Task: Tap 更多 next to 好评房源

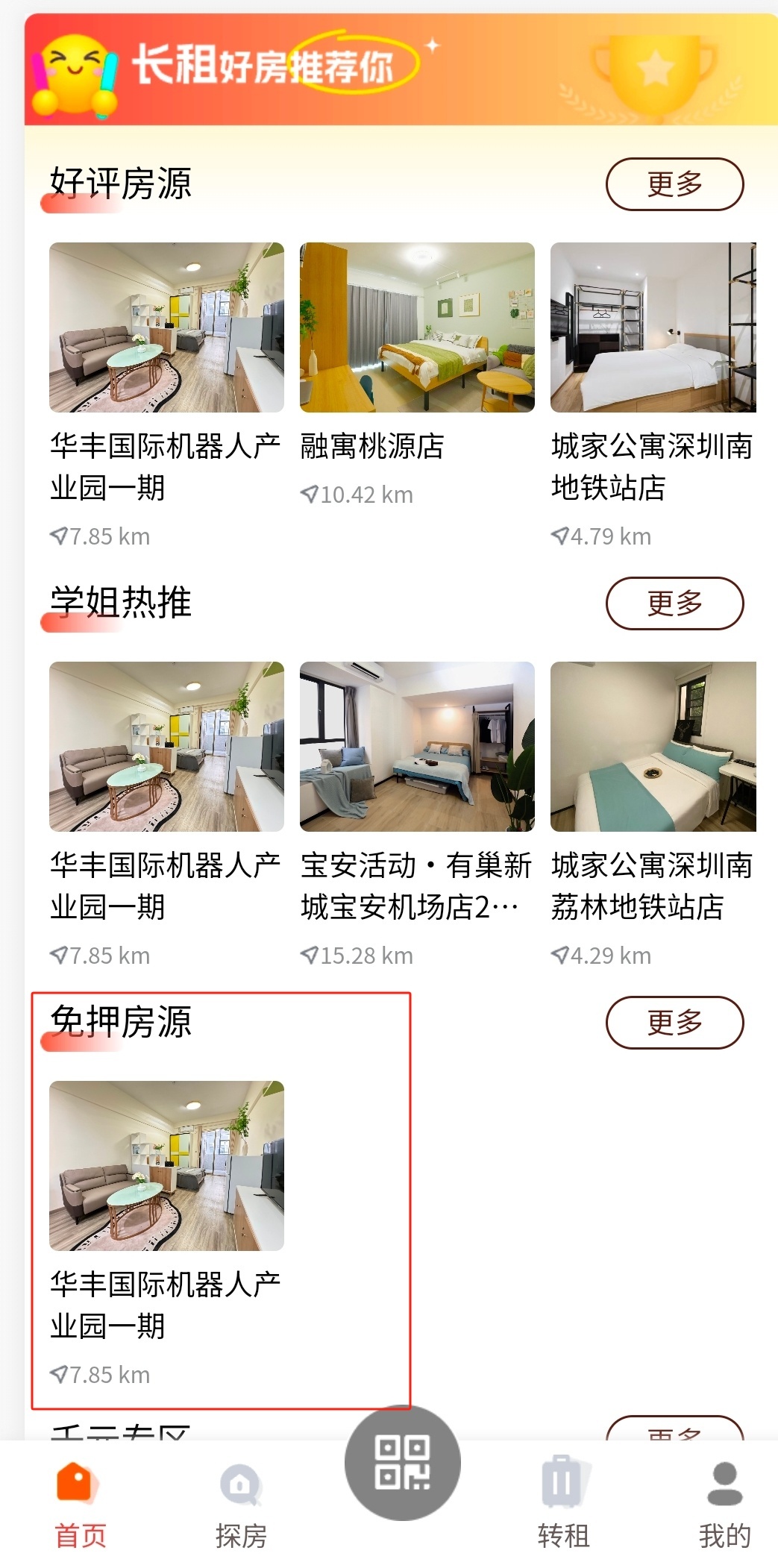Action: click(x=674, y=184)
